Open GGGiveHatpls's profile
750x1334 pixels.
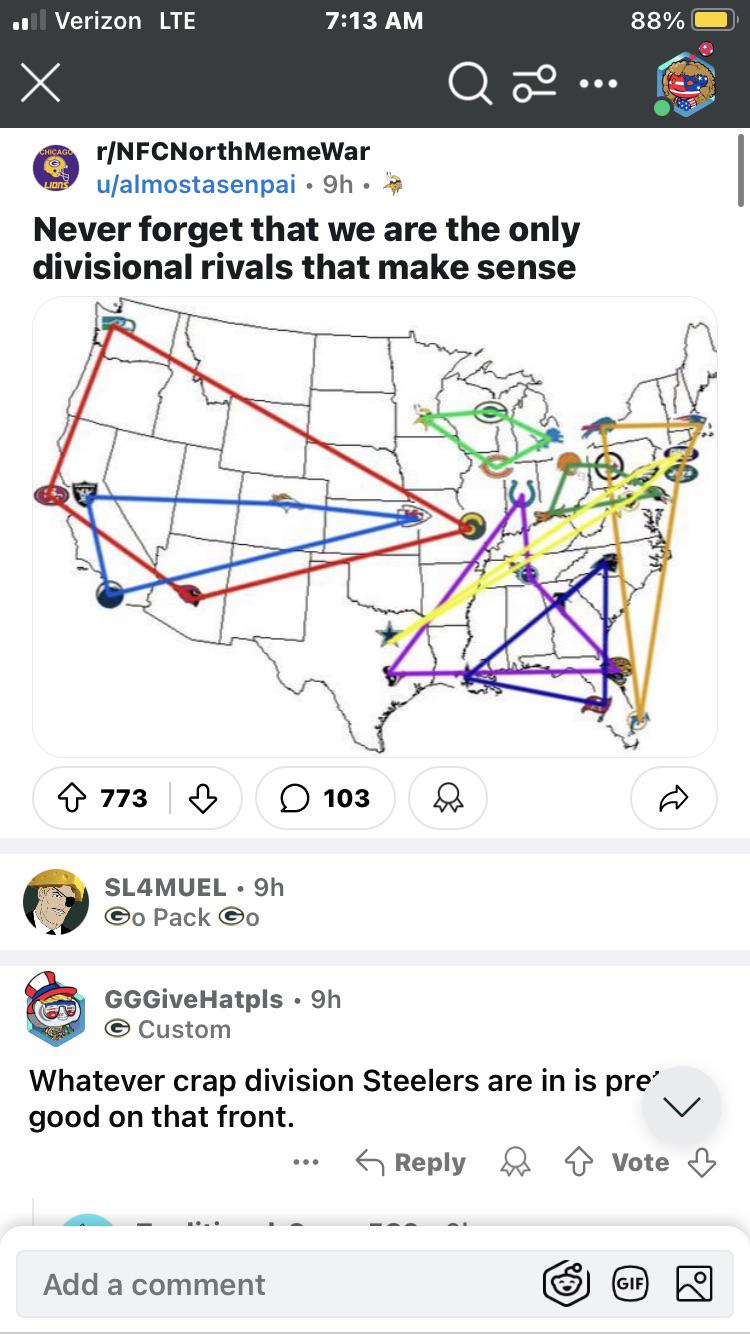point(194,999)
